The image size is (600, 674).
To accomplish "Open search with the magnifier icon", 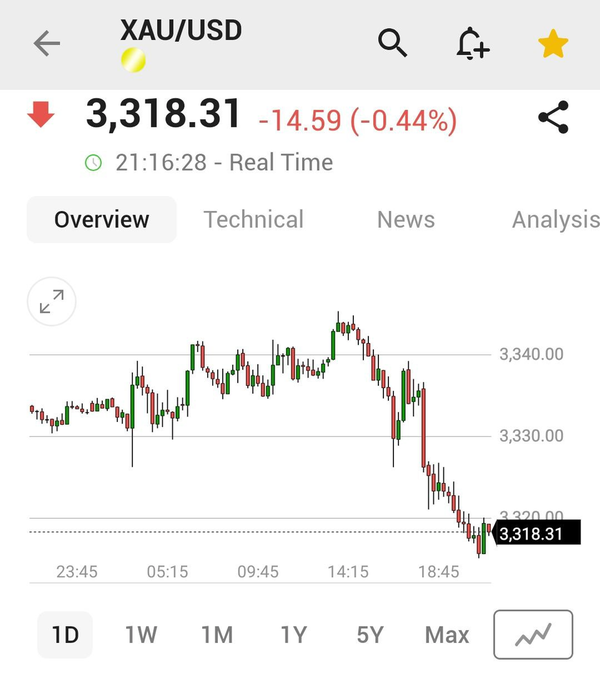I will click(x=392, y=43).
